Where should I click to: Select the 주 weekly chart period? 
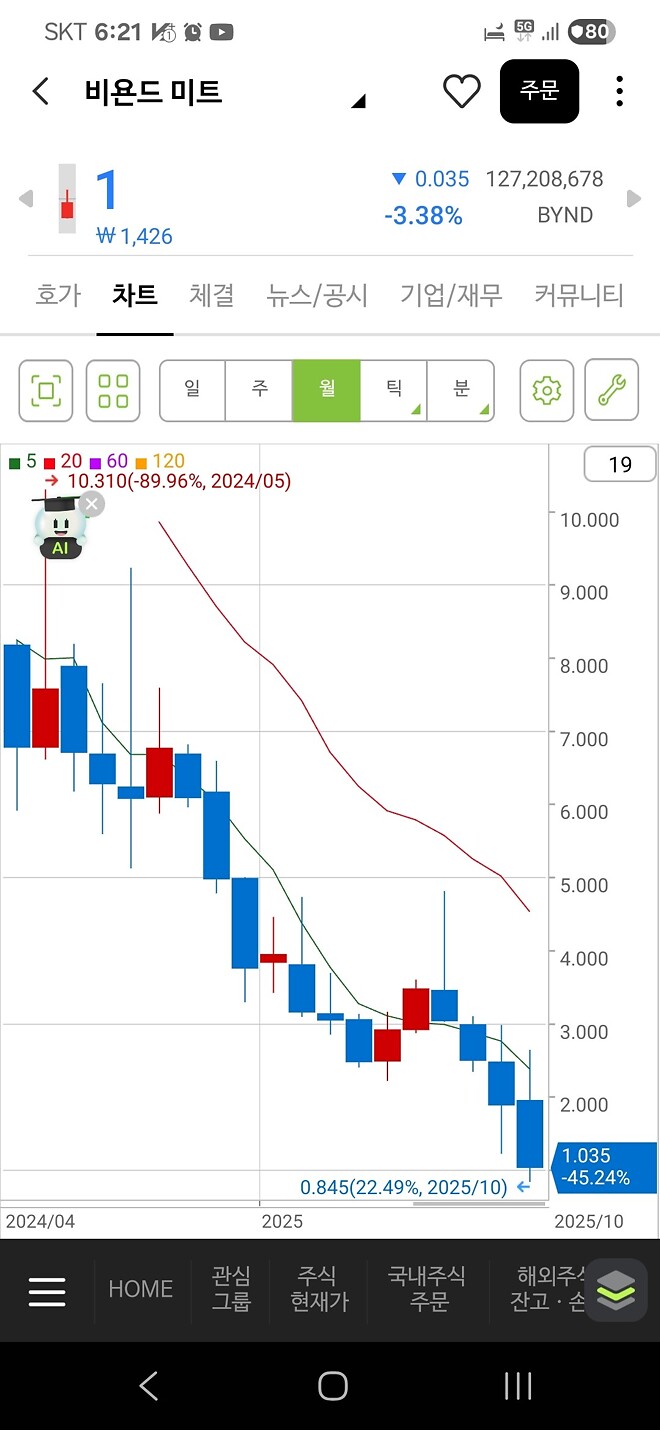[259, 390]
